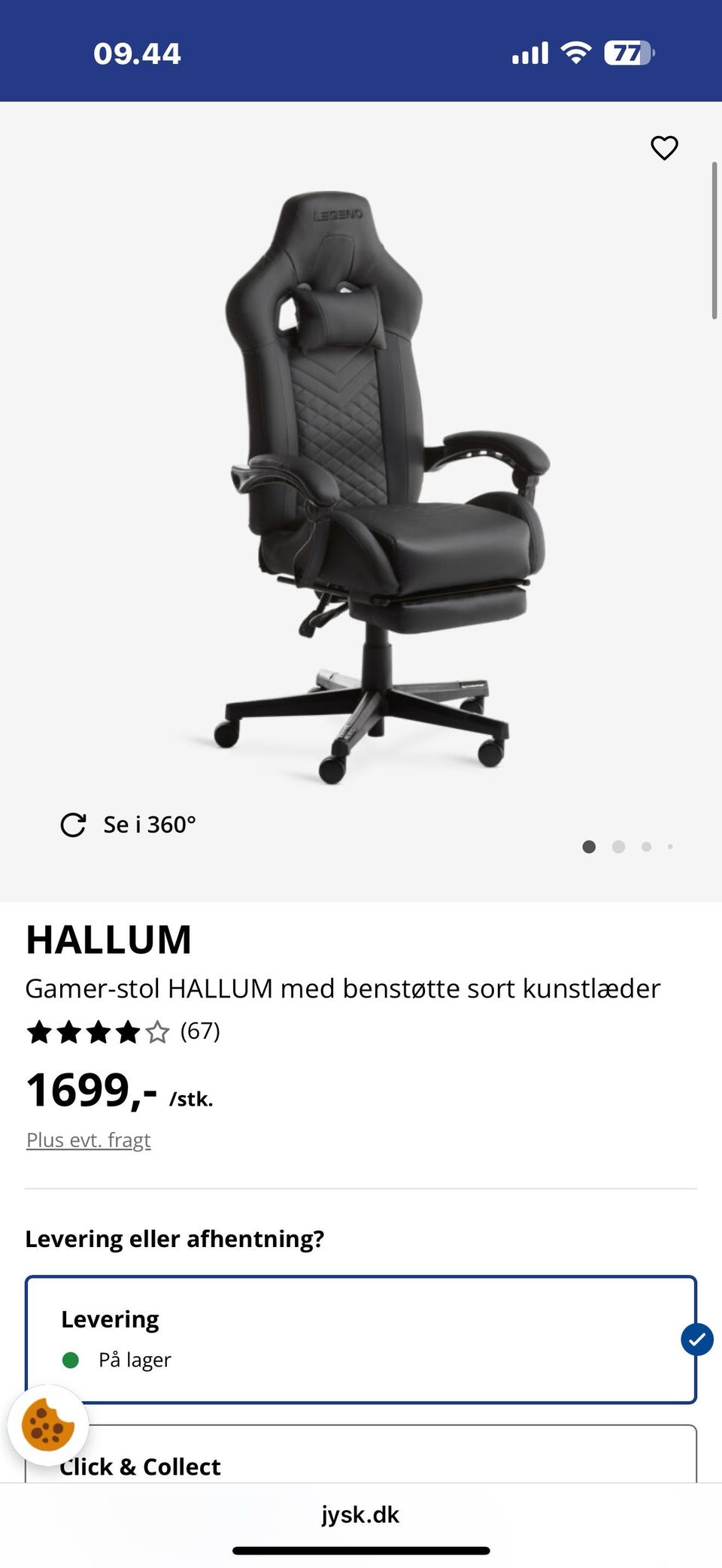This screenshot has width=722, height=1568.
Task: Select the second image carousel dot
Action: coord(619,846)
